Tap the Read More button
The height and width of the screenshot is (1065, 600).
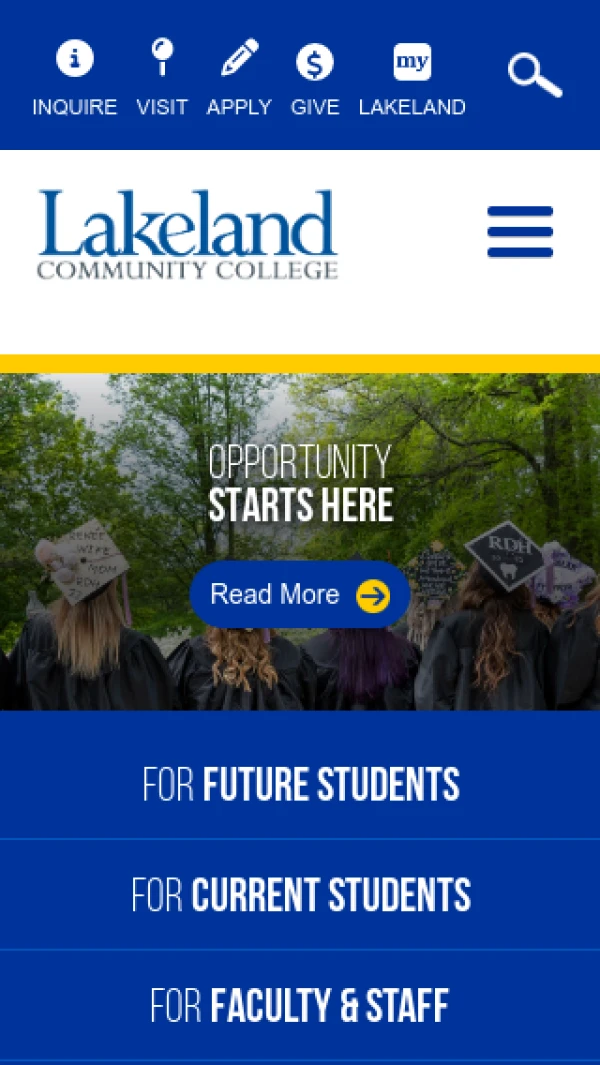(x=299, y=595)
